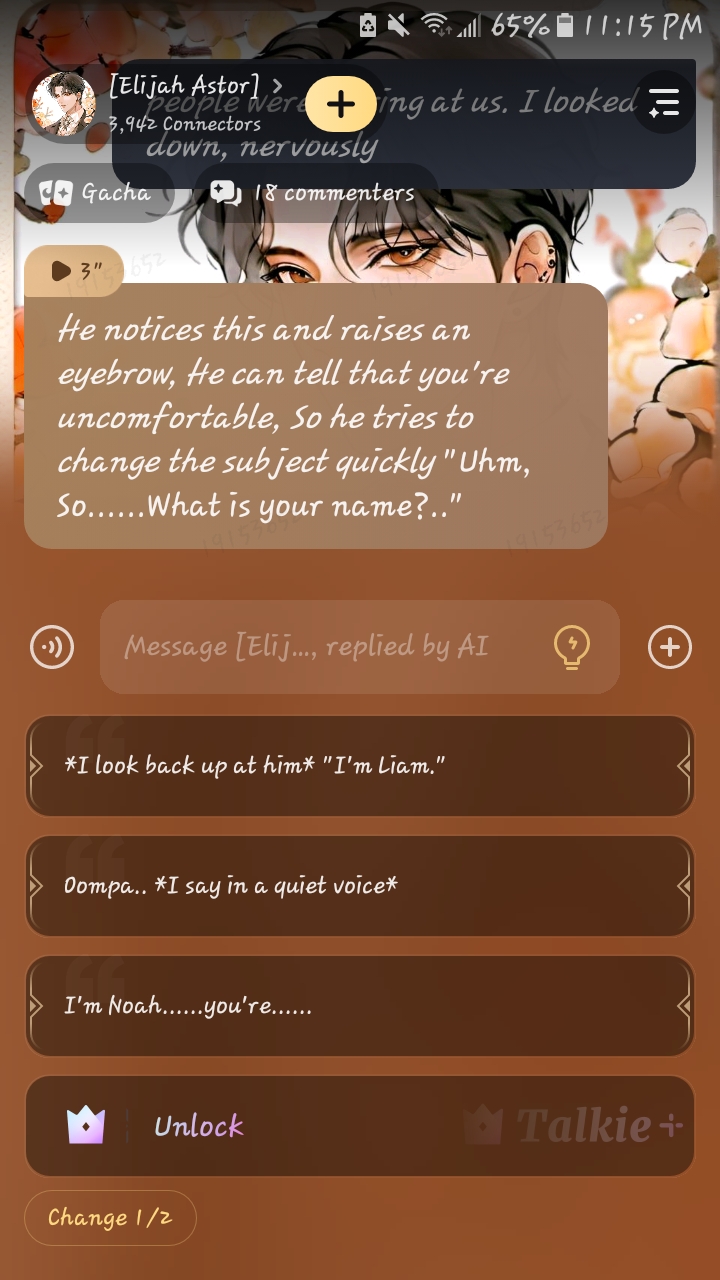Select the "Oompa.." suggested reply

(360, 886)
